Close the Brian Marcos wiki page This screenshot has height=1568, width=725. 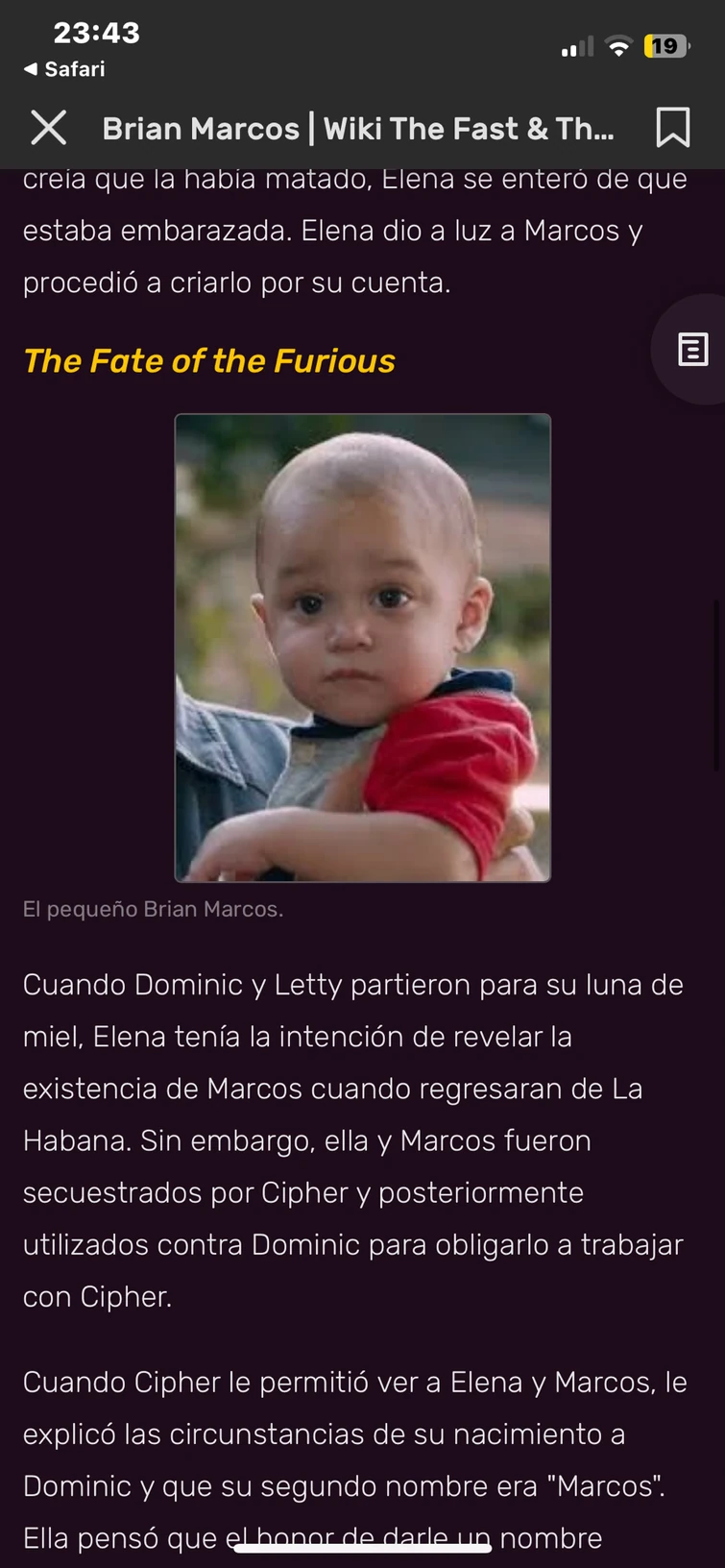click(48, 128)
